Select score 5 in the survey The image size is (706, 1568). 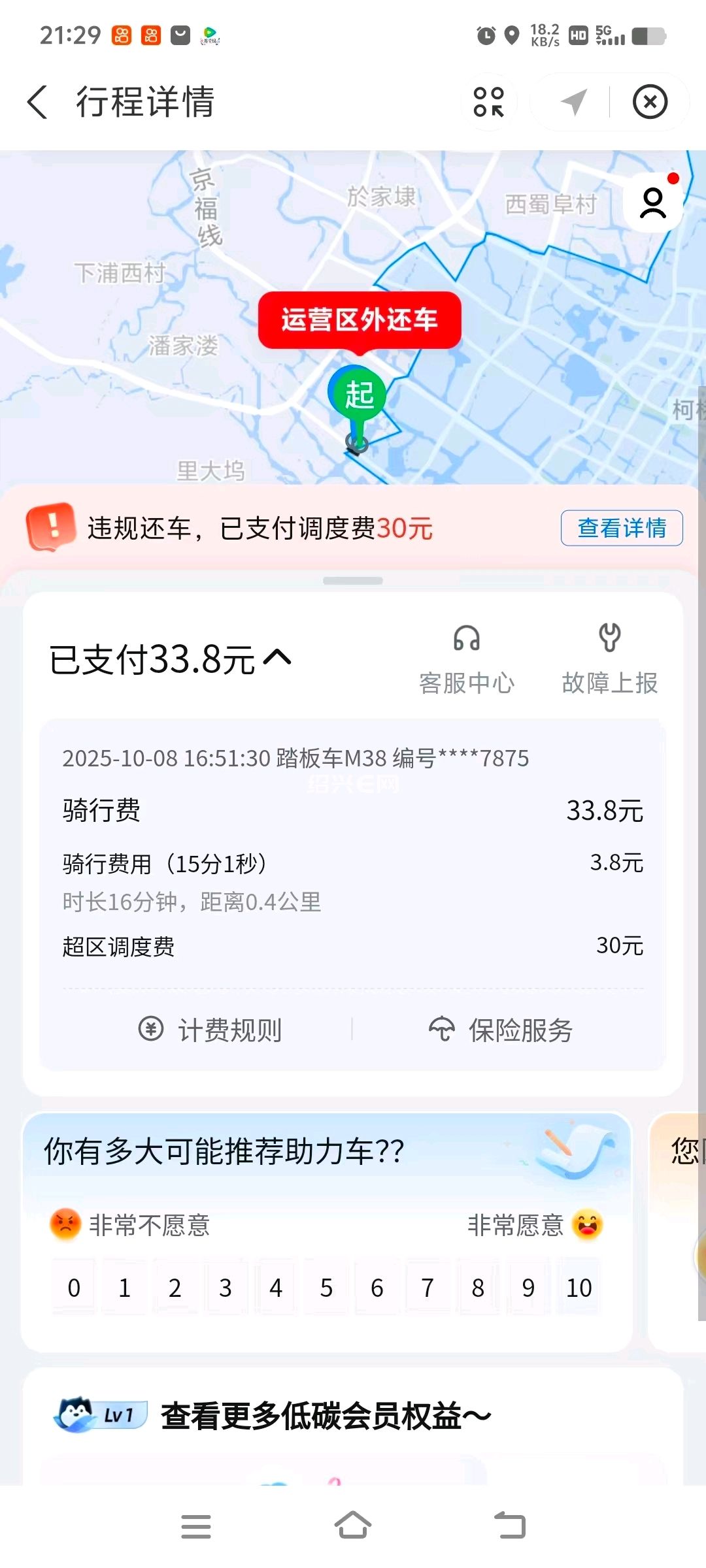[326, 1288]
